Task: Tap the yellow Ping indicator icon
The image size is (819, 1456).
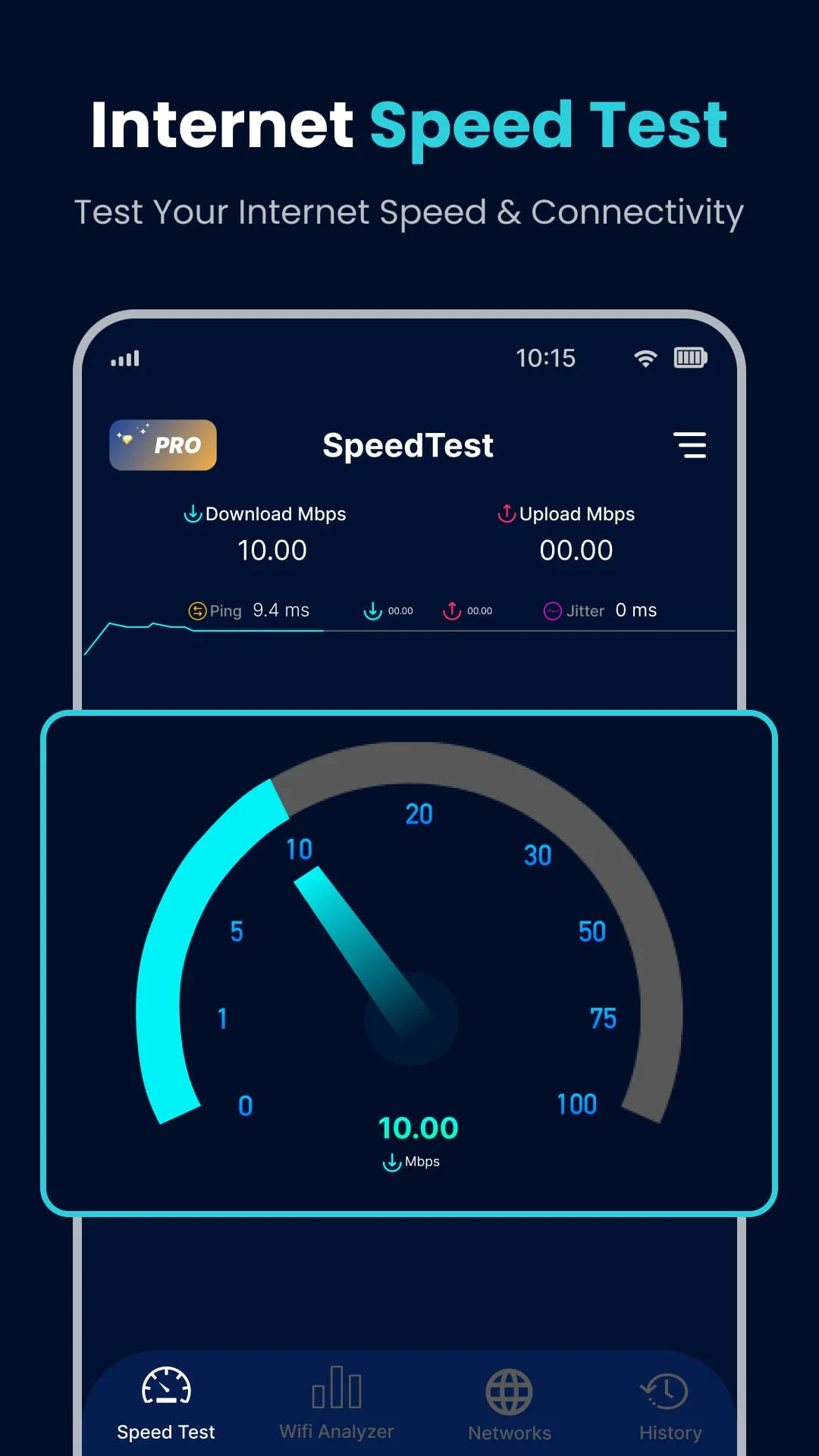Action: [x=196, y=610]
